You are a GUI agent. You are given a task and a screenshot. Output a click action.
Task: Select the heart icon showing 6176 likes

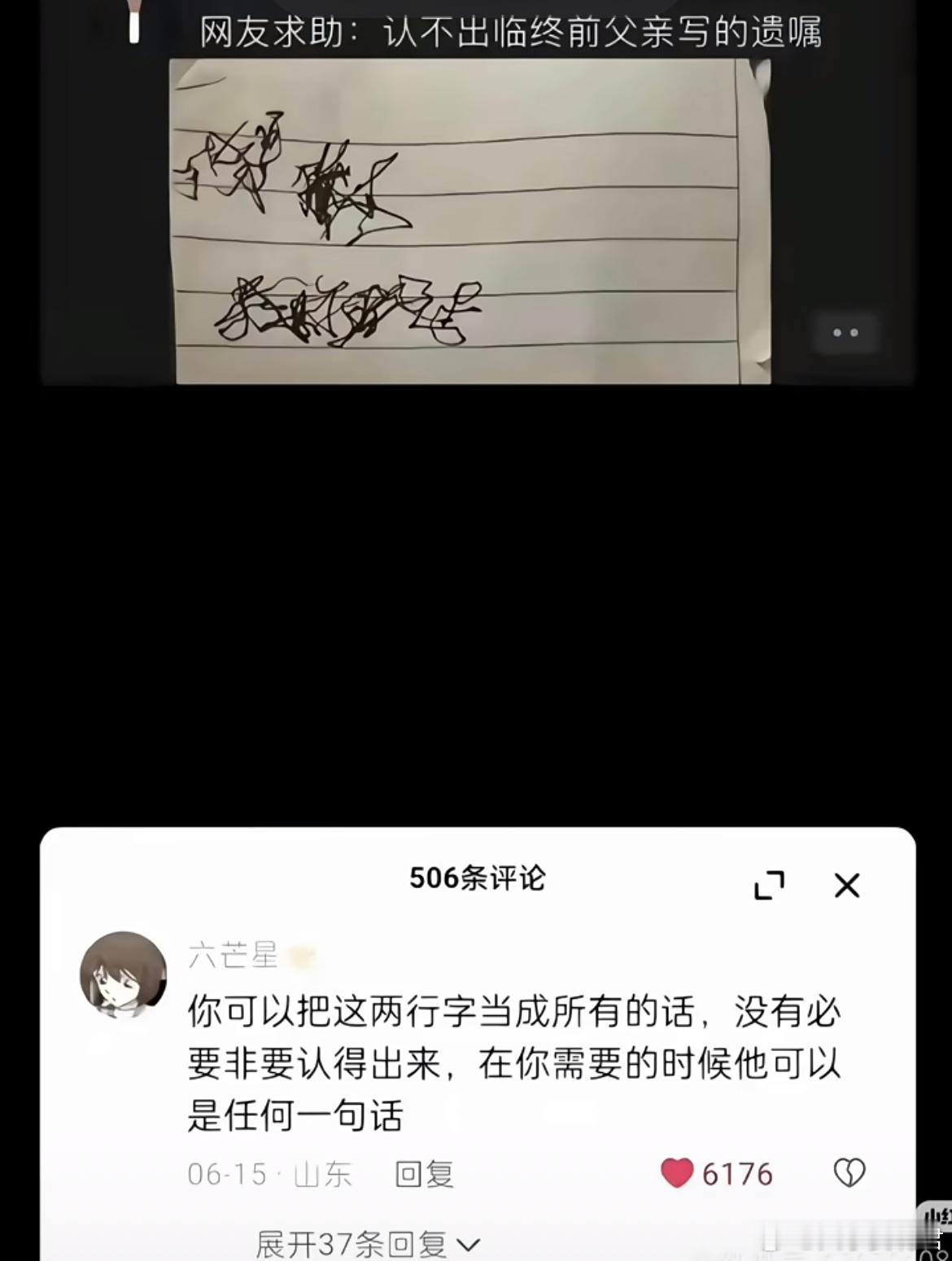pyautogui.click(x=678, y=1174)
